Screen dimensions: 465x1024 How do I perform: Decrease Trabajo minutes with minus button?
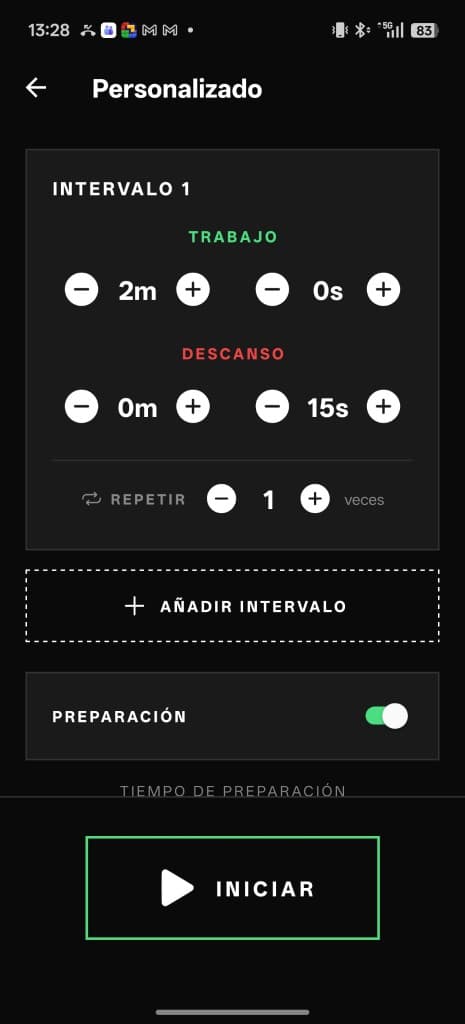82,289
